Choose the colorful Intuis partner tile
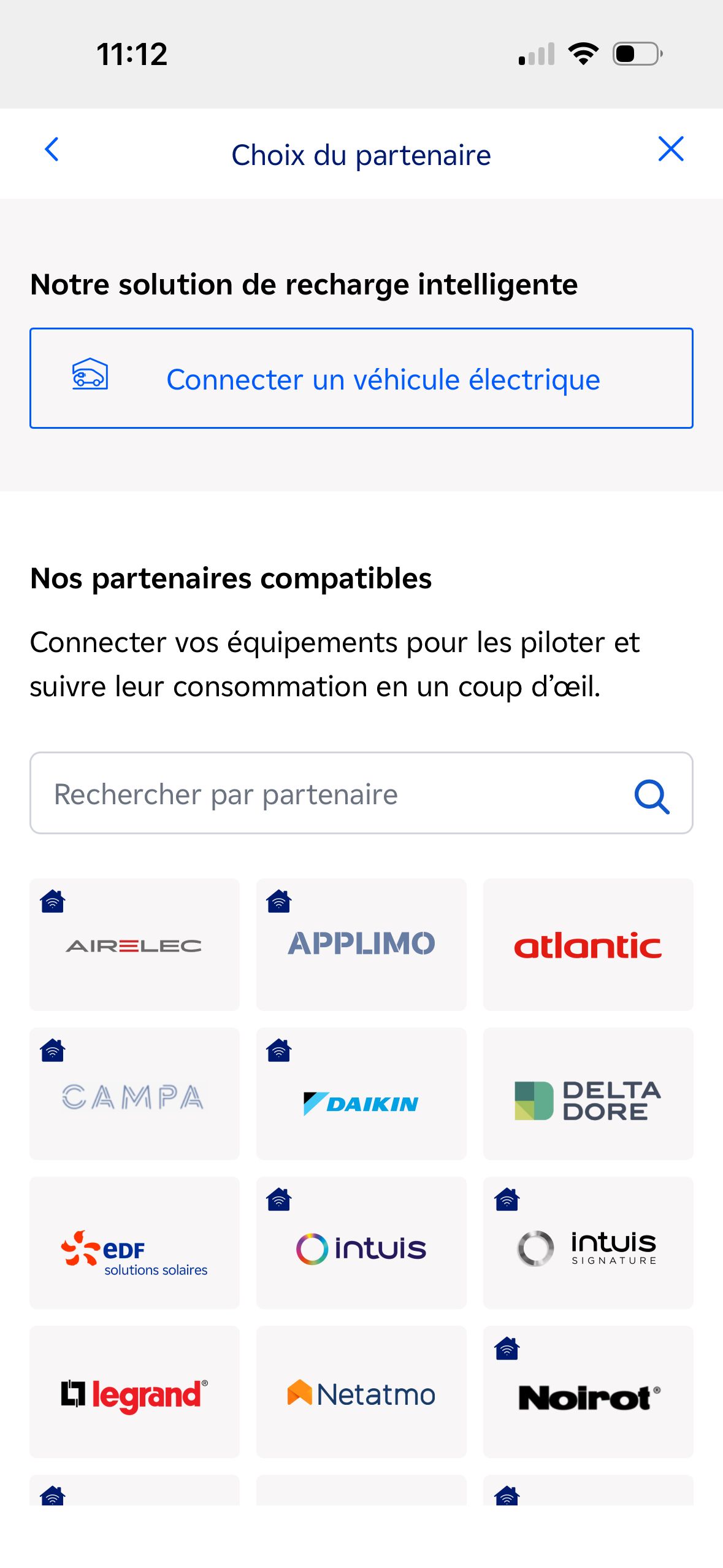The width and height of the screenshot is (723, 1568). click(x=361, y=1243)
